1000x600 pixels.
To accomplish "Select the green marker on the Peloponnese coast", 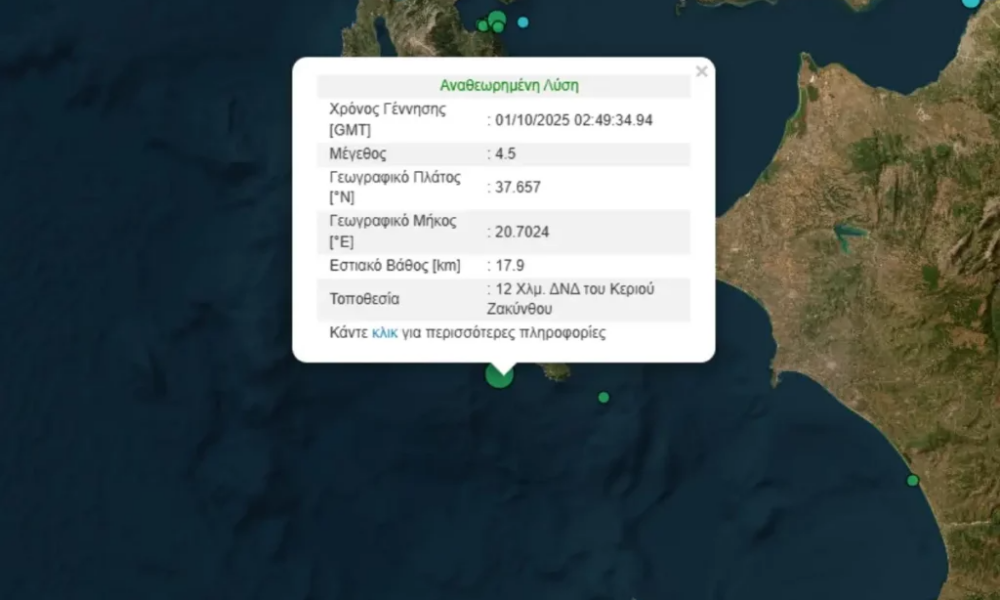I will pyautogui.click(x=912, y=481).
